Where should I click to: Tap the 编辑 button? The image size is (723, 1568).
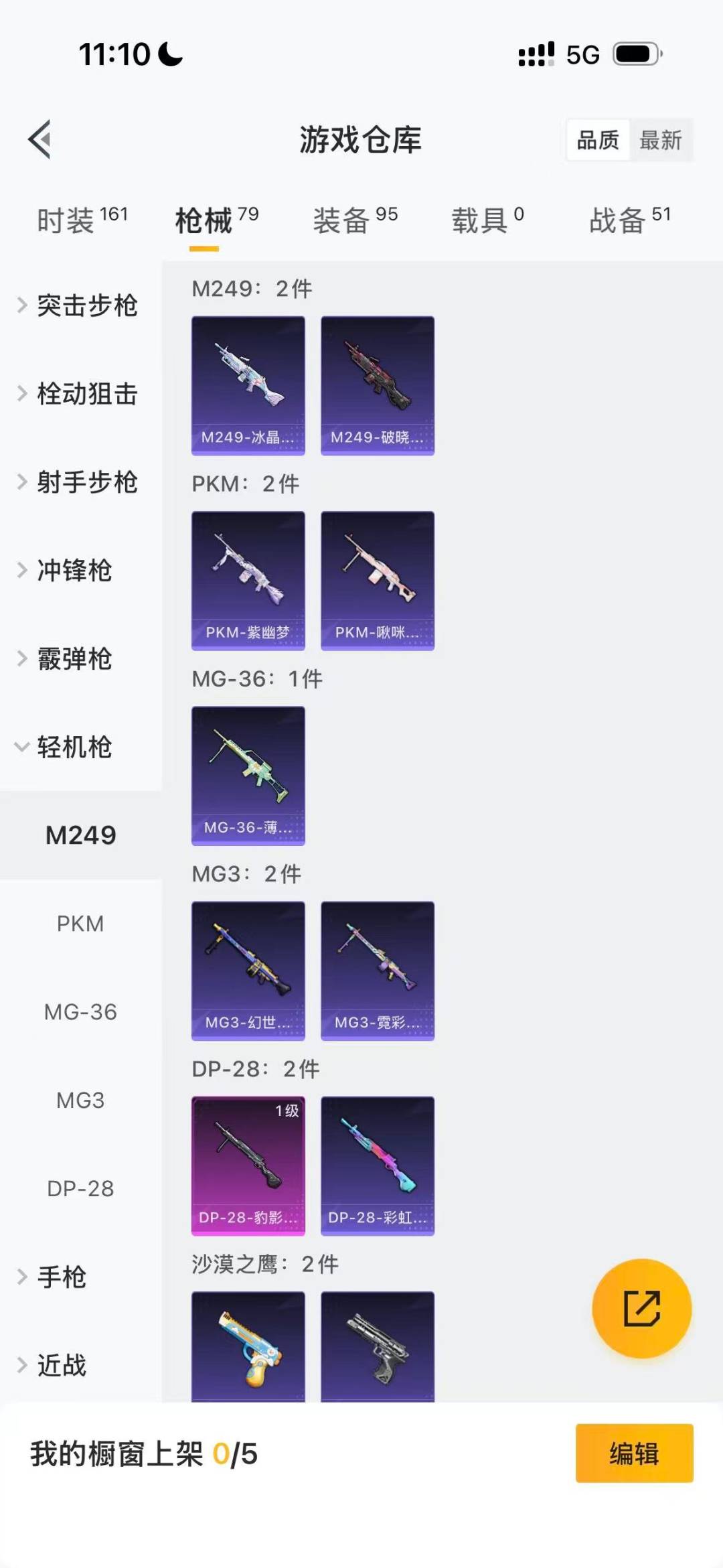634,1453
